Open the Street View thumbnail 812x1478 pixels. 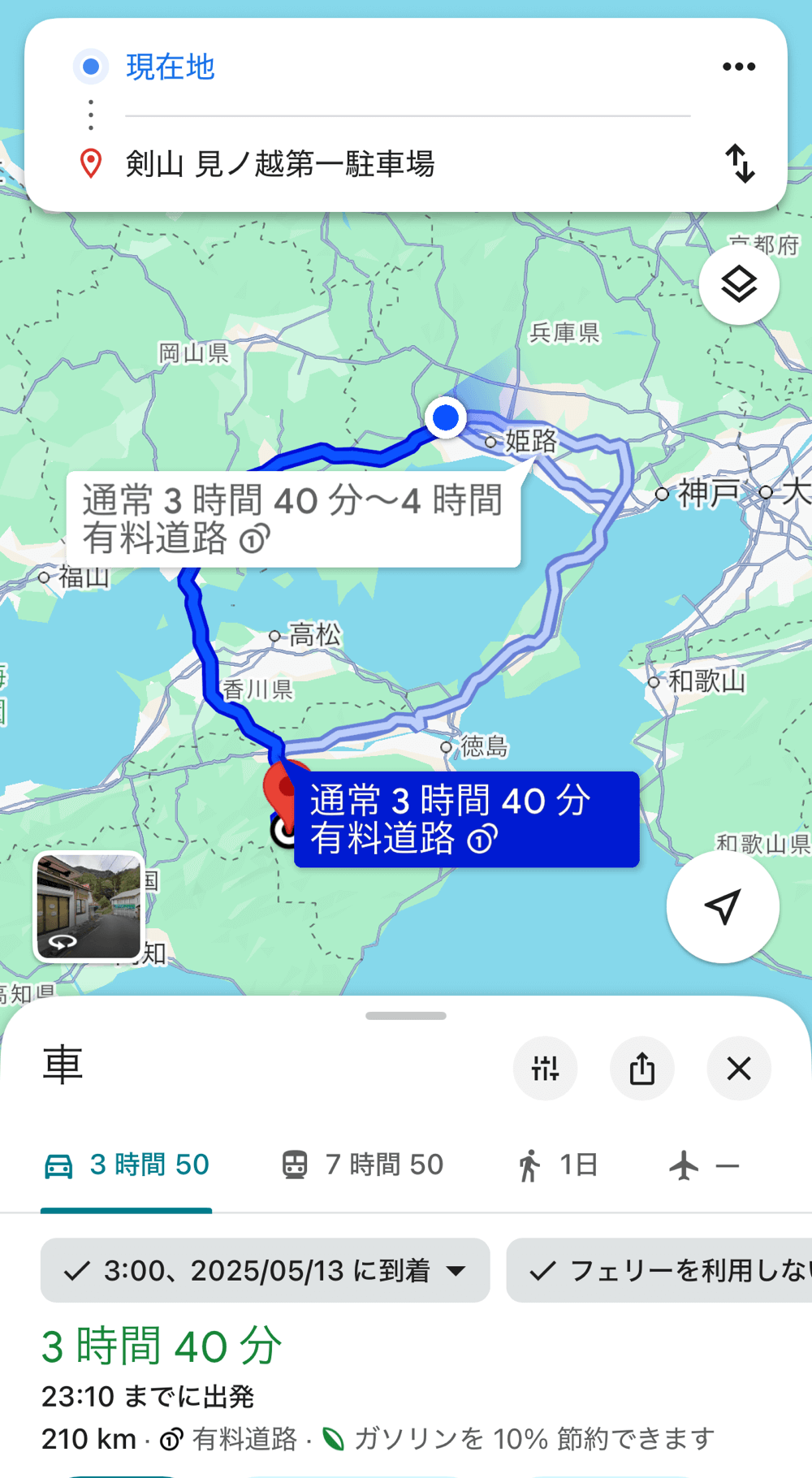tap(89, 906)
